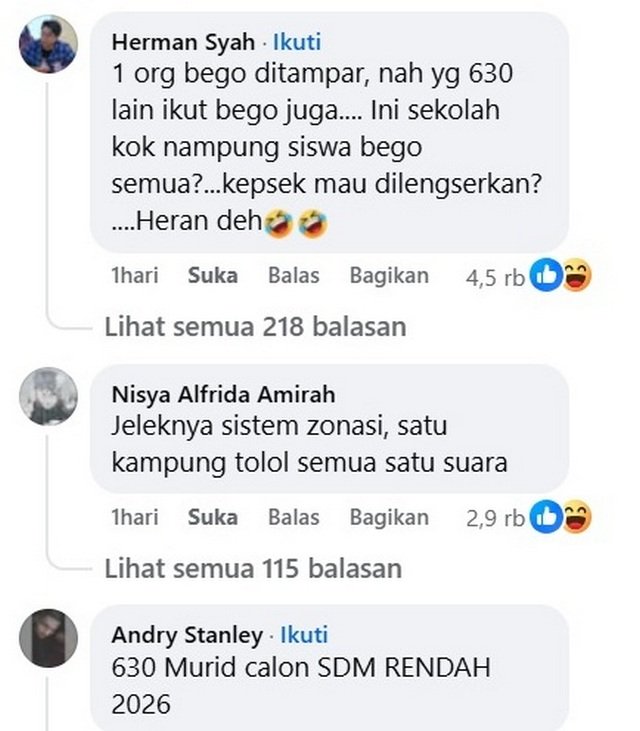Expand all 115 replies
The width and height of the screenshot is (640, 731).
coord(253,568)
